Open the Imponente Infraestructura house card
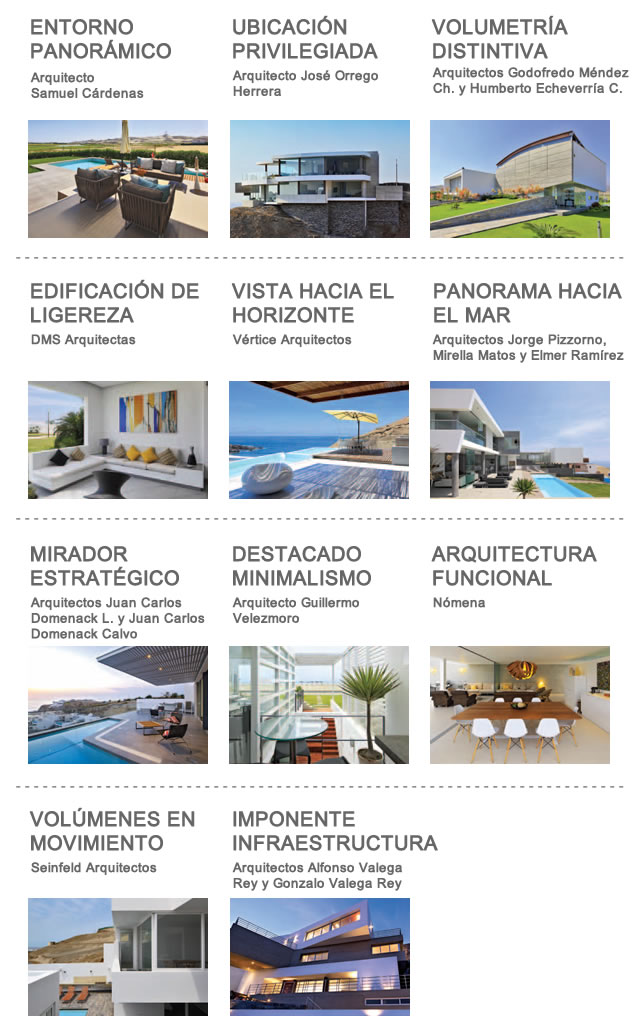The image size is (640, 1035). pyautogui.click(x=319, y=956)
